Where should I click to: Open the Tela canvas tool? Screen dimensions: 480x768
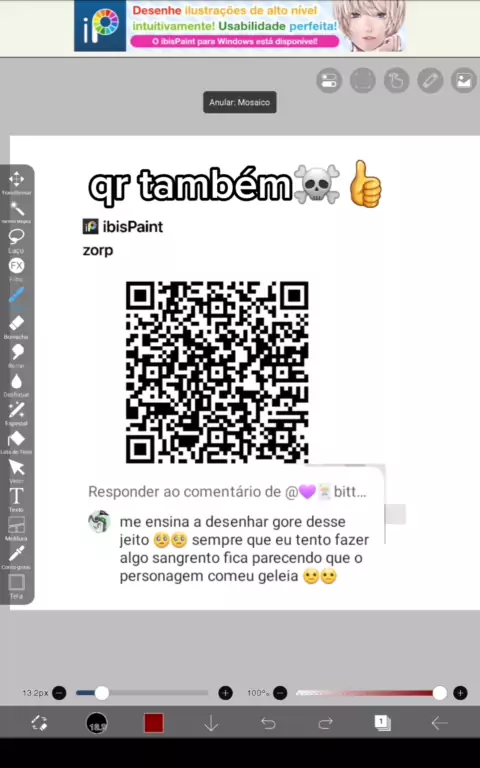coord(16,586)
